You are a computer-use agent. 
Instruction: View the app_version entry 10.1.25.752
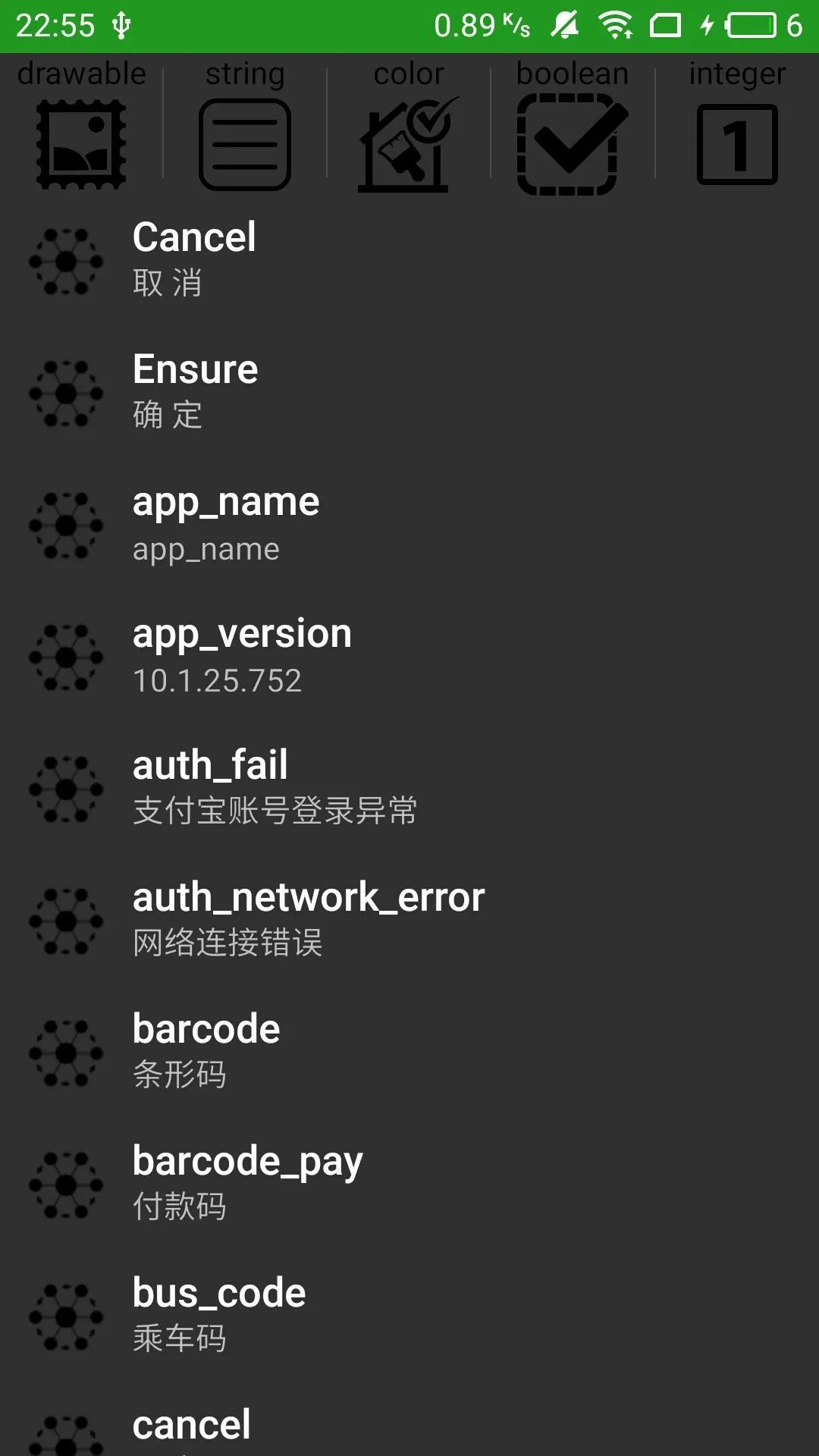coord(409,656)
